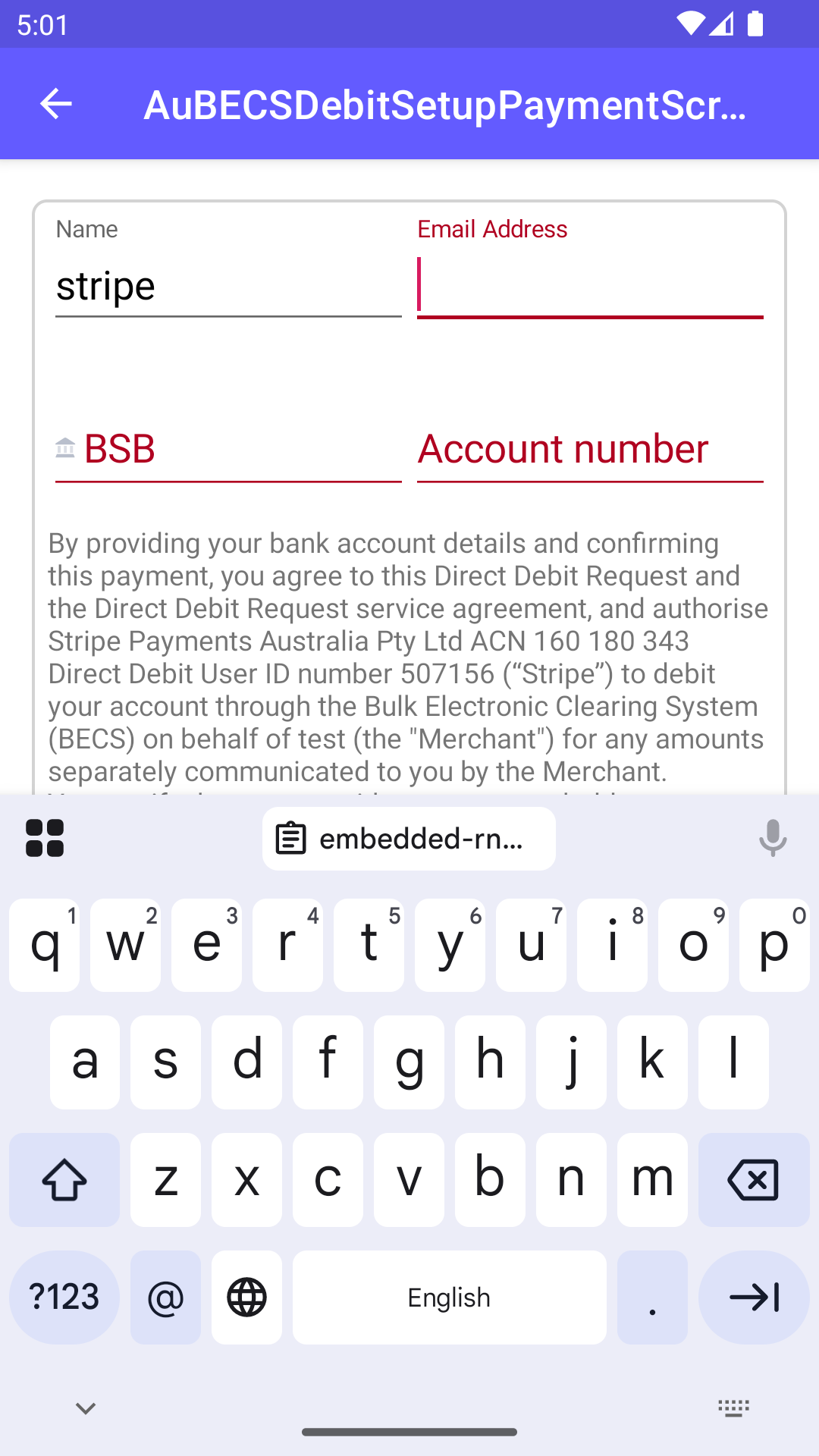Enable shift on the keyboard
819x1456 pixels.
(64, 1180)
